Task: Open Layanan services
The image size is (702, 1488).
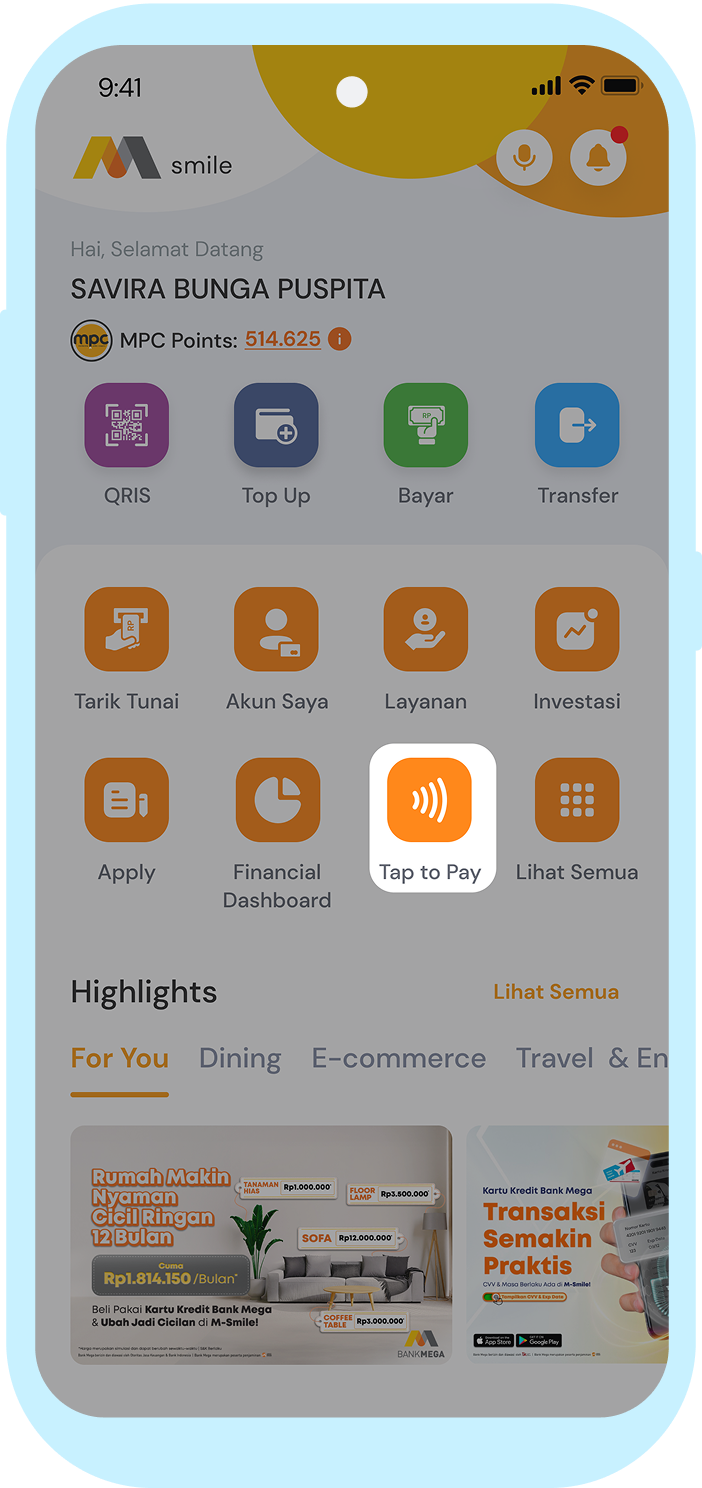Action: [426, 630]
